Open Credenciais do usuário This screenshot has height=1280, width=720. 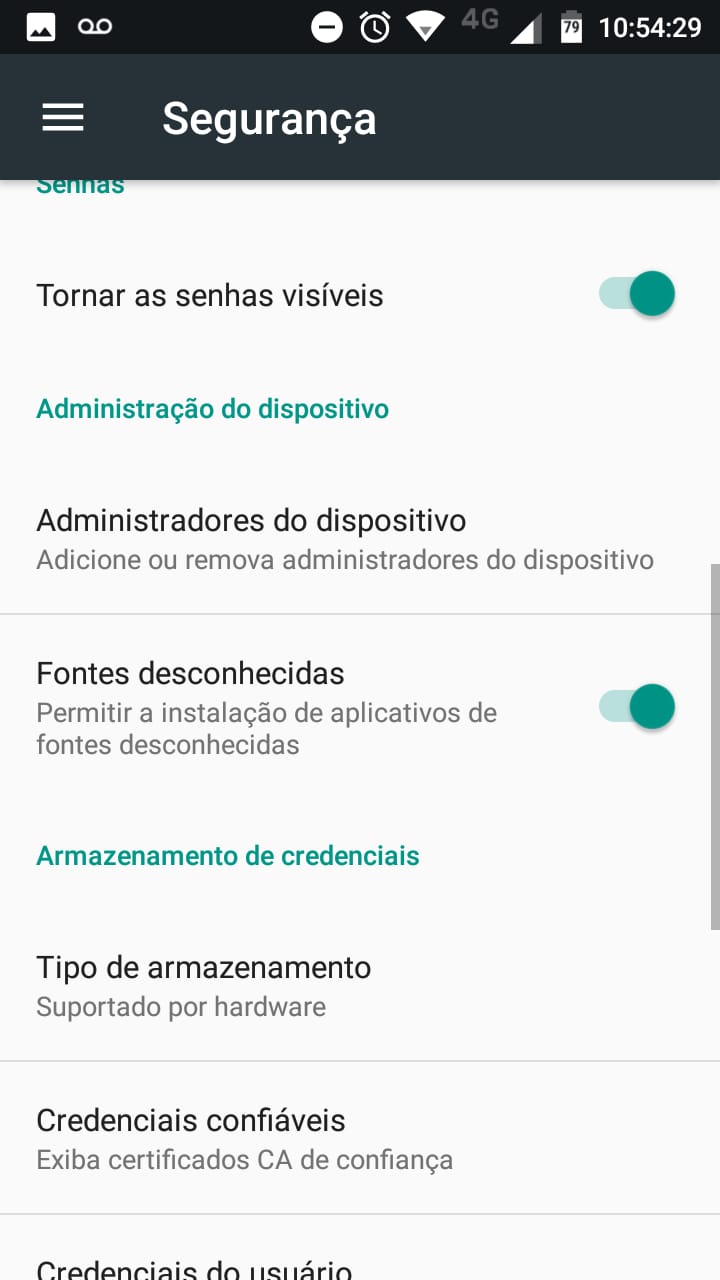[194, 1268]
